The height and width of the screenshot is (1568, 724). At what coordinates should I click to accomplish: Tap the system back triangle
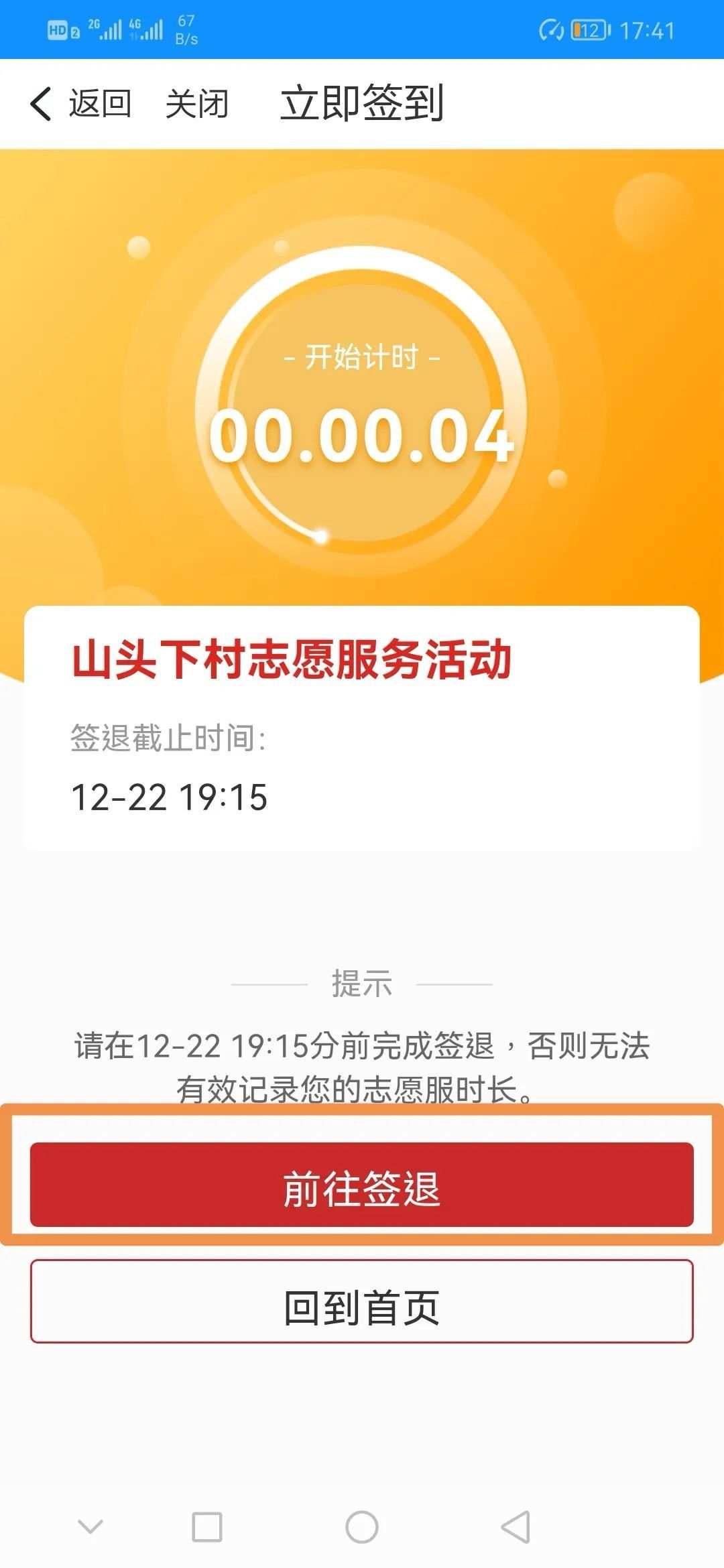pyautogui.click(x=516, y=1526)
